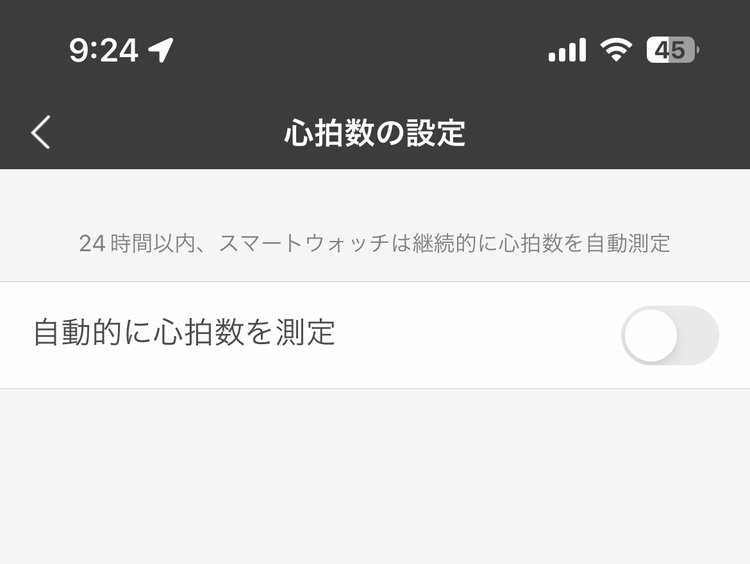The width and height of the screenshot is (750, 564).
Task: Go back from heart rate settings
Action: coord(40,132)
